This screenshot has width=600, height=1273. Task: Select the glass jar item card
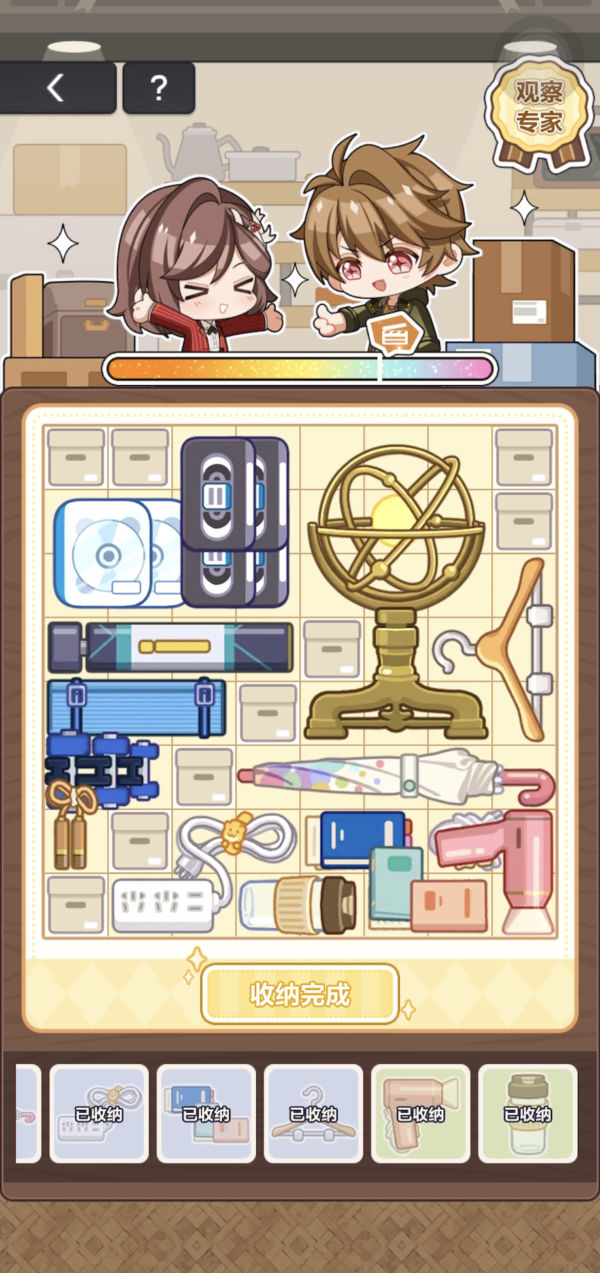pos(527,1113)
